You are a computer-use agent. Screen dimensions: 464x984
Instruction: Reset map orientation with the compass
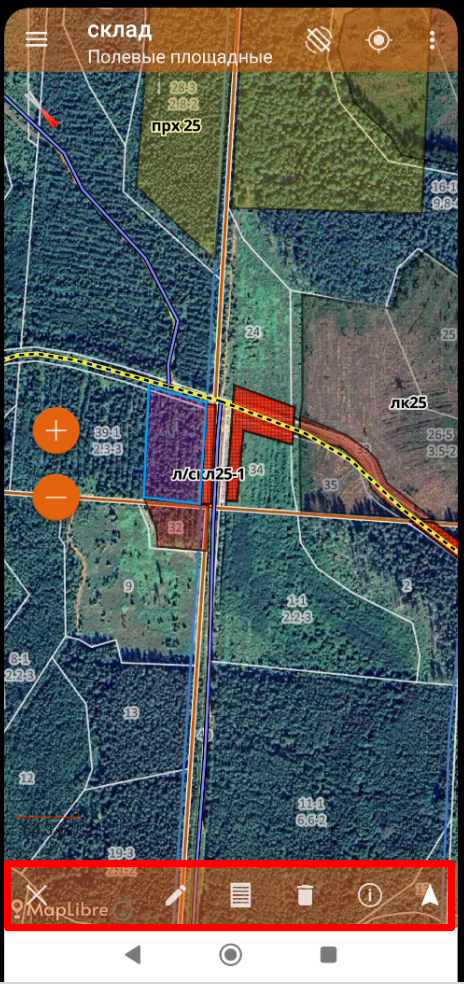[x=43, y=109]
